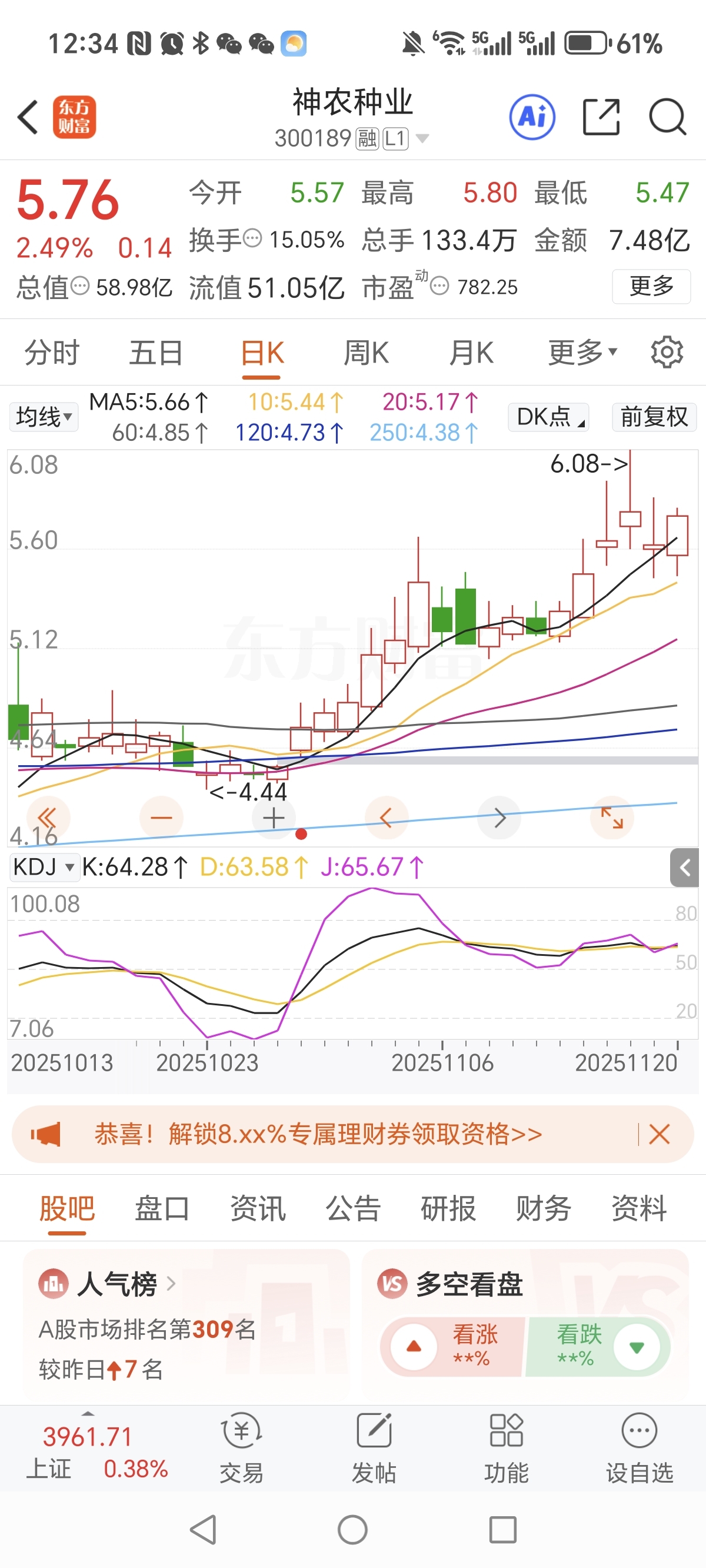This screenshot has height=1568, width=706.
Task: Share this stock page
Action: coord(601,117)
